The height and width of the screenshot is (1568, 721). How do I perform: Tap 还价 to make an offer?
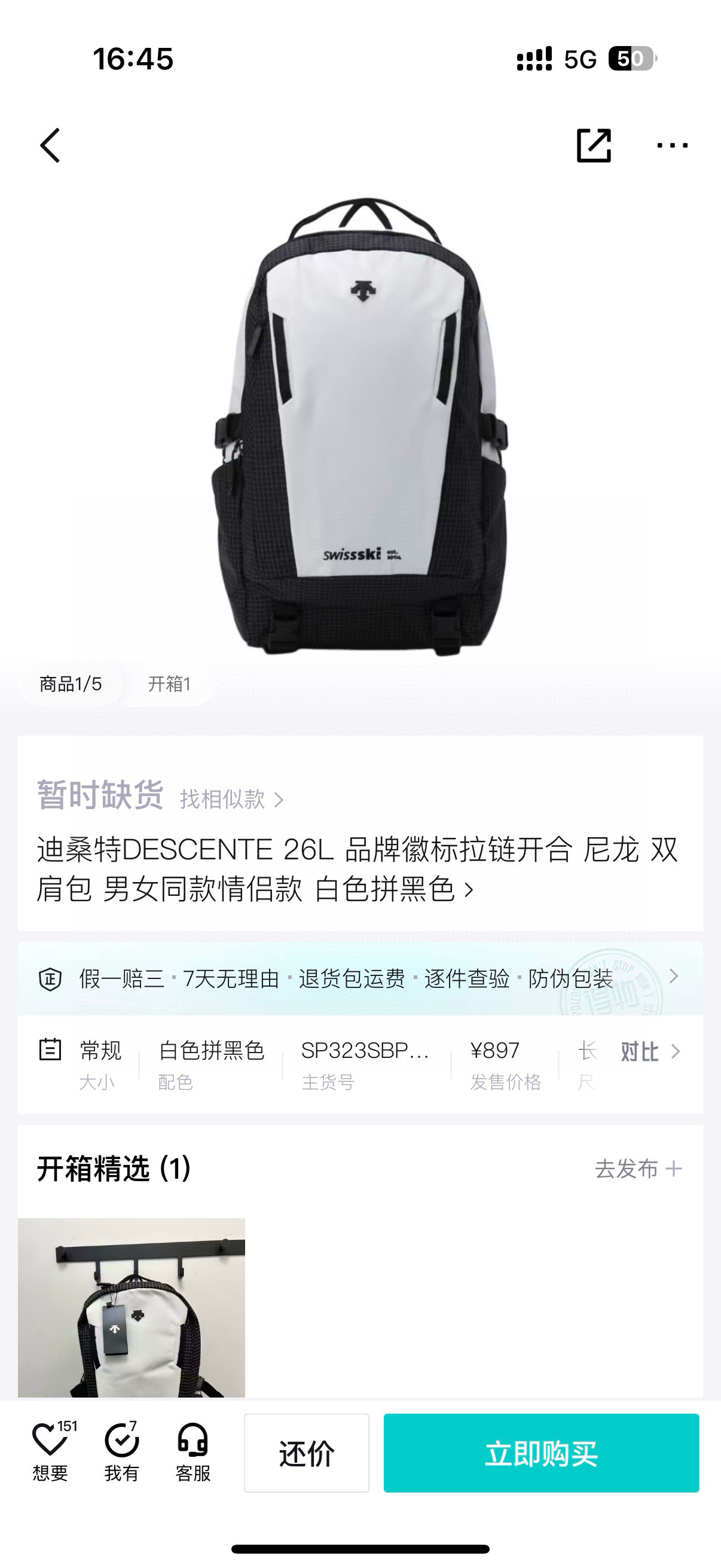click(x=307, y=1453)
